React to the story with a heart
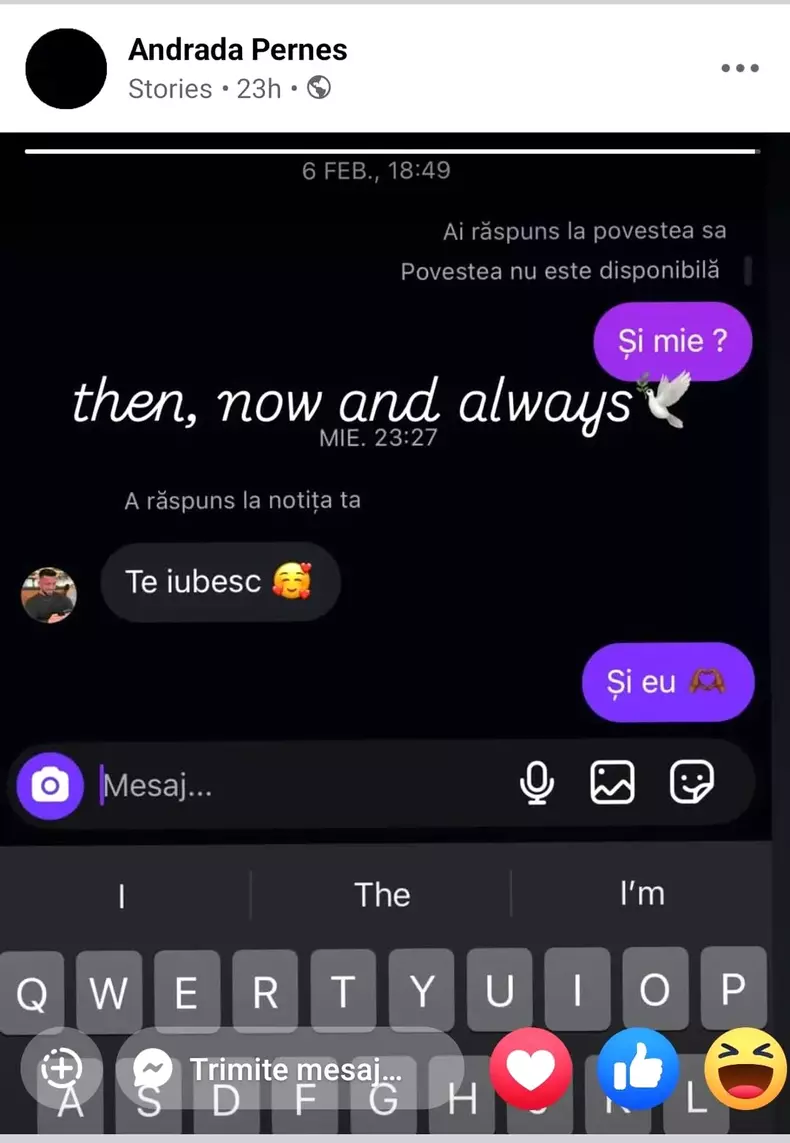 coord(531,1069)
